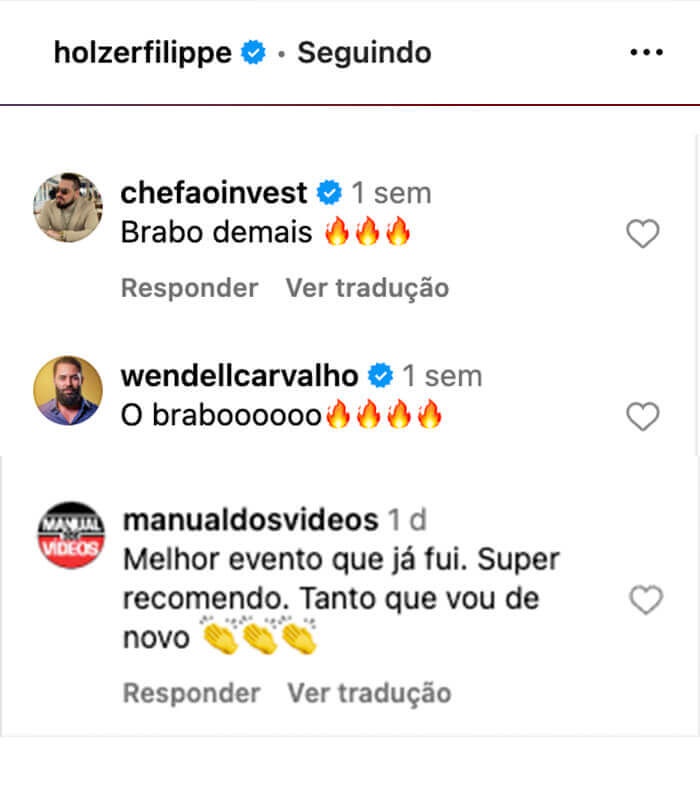Tap the Seguindo following button
This screenshot has height=800, width=700.
[x=364, y=53]
